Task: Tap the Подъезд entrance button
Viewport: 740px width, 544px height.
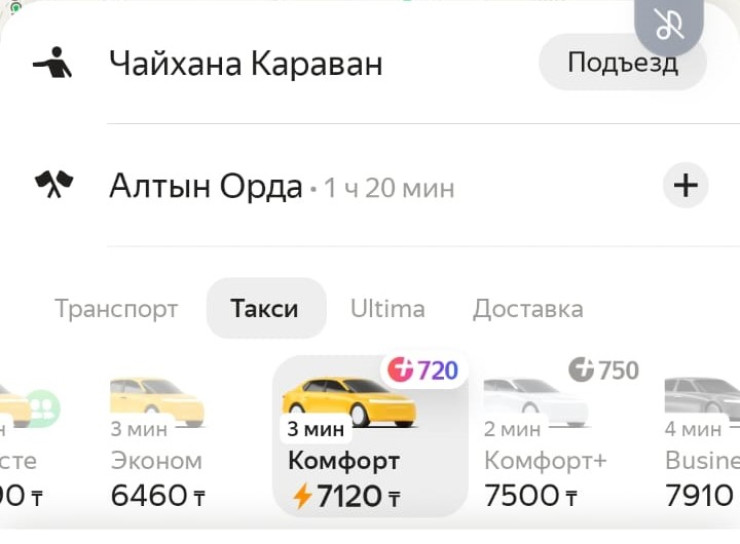Action: 622,63
